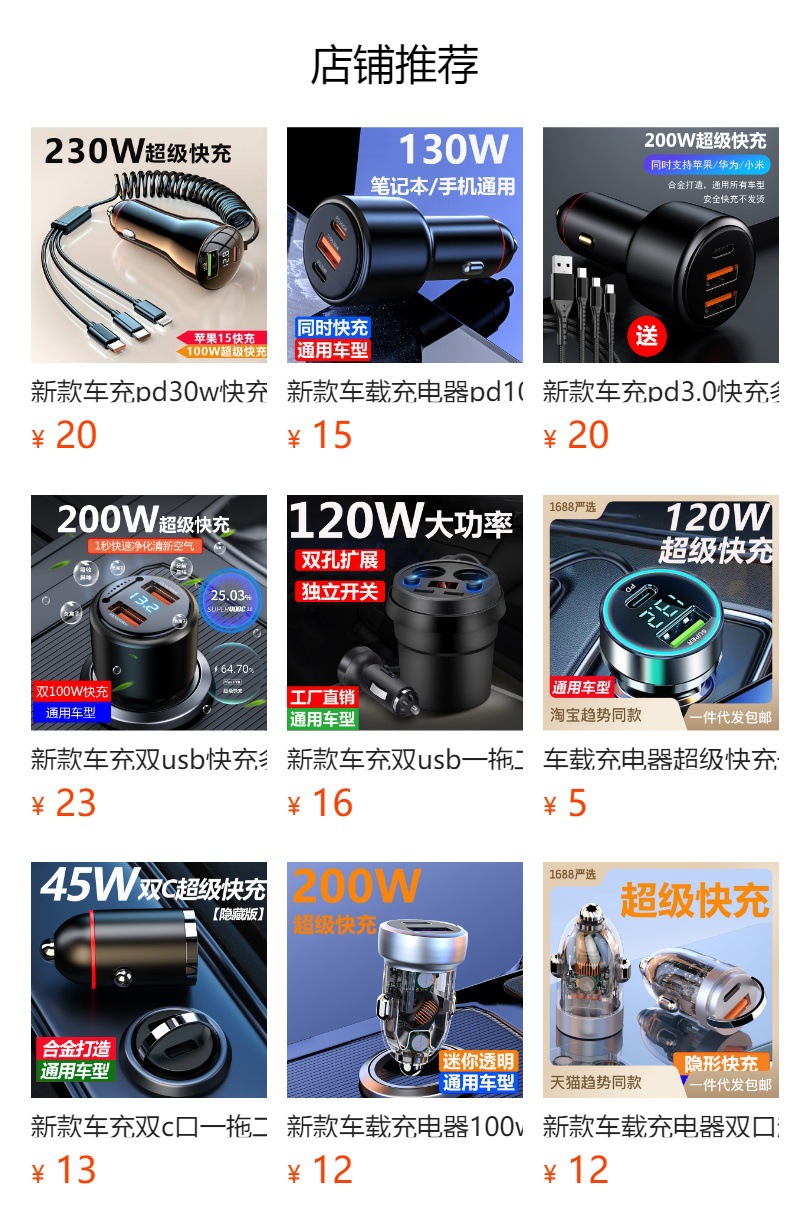Tap the 新款车载充电器100w transparent charger card
Image resolution: width=792 pixels, height=1230 pixels.
[x=405, y=980]
